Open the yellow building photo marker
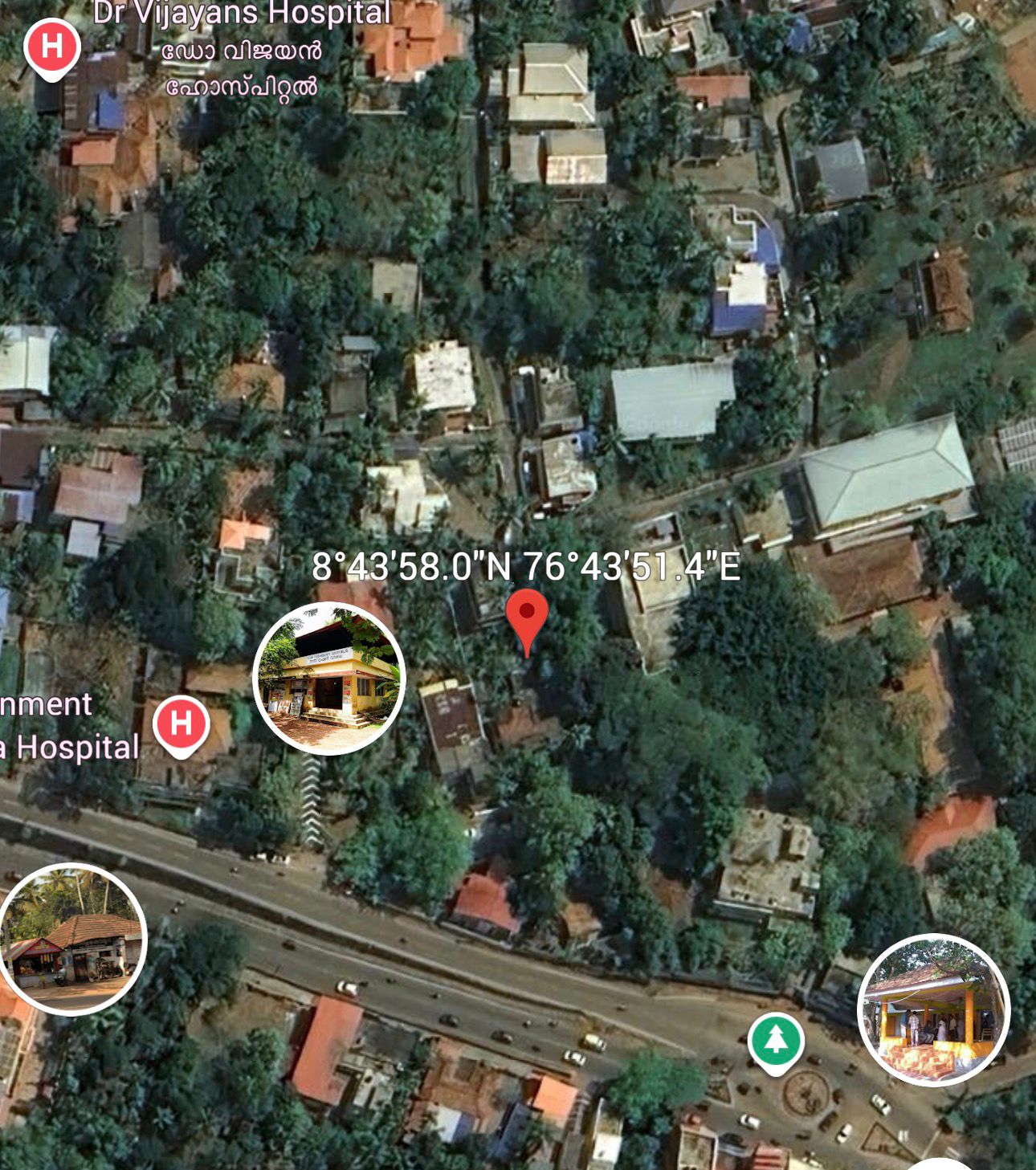Image resolution: width=1036 pixels, height=1170 pixels. pyautogui.click(x=329, y=677)
